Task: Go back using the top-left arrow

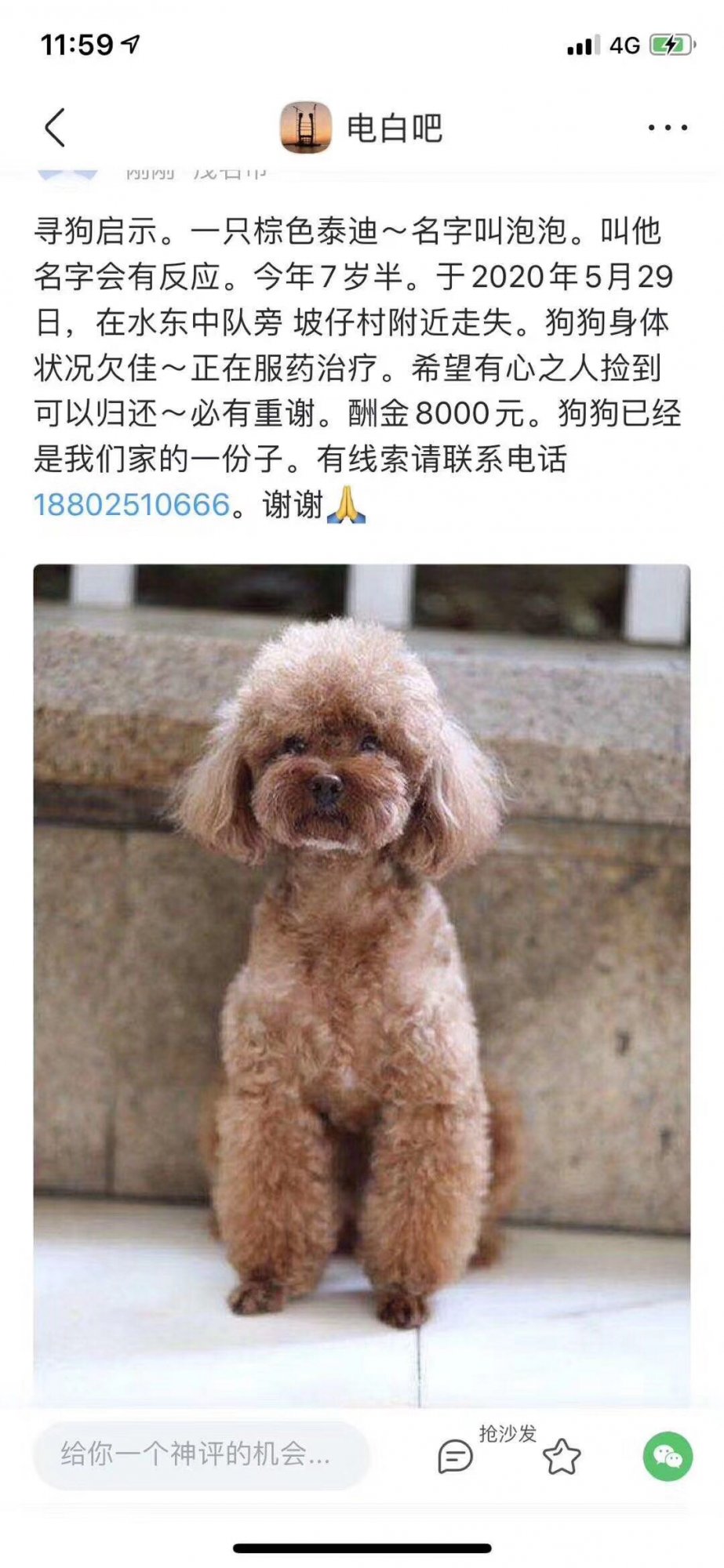Action: click(55, 128)
